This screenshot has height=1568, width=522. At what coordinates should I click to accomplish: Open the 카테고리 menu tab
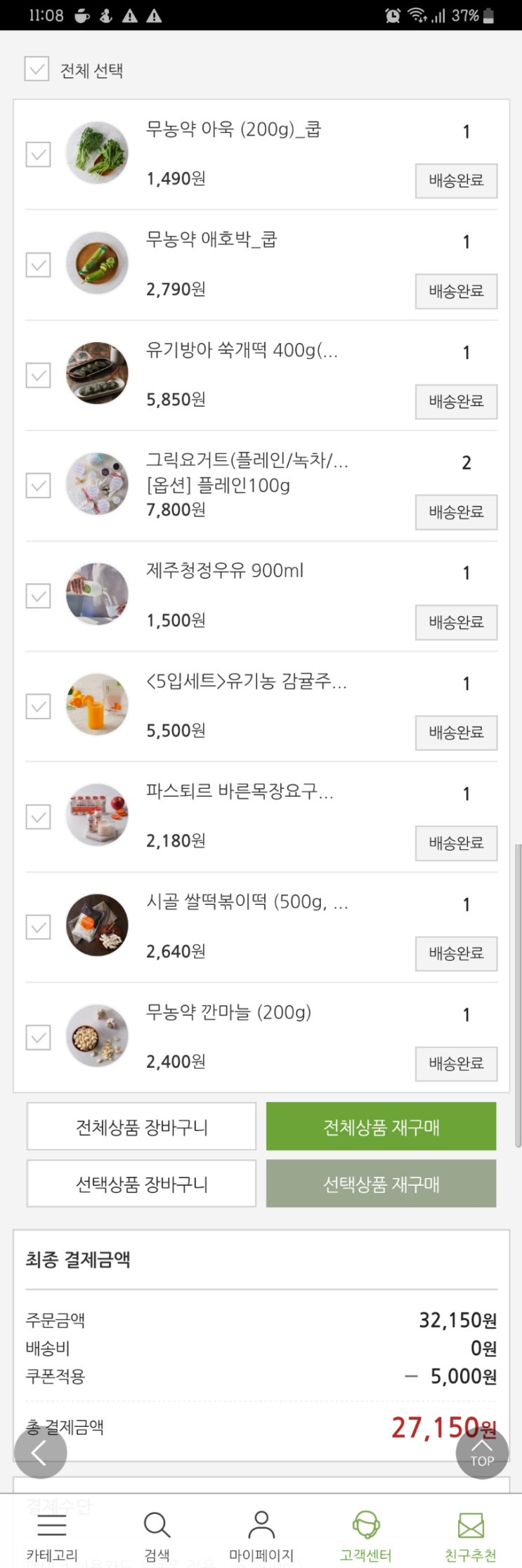pos(52,1536)
